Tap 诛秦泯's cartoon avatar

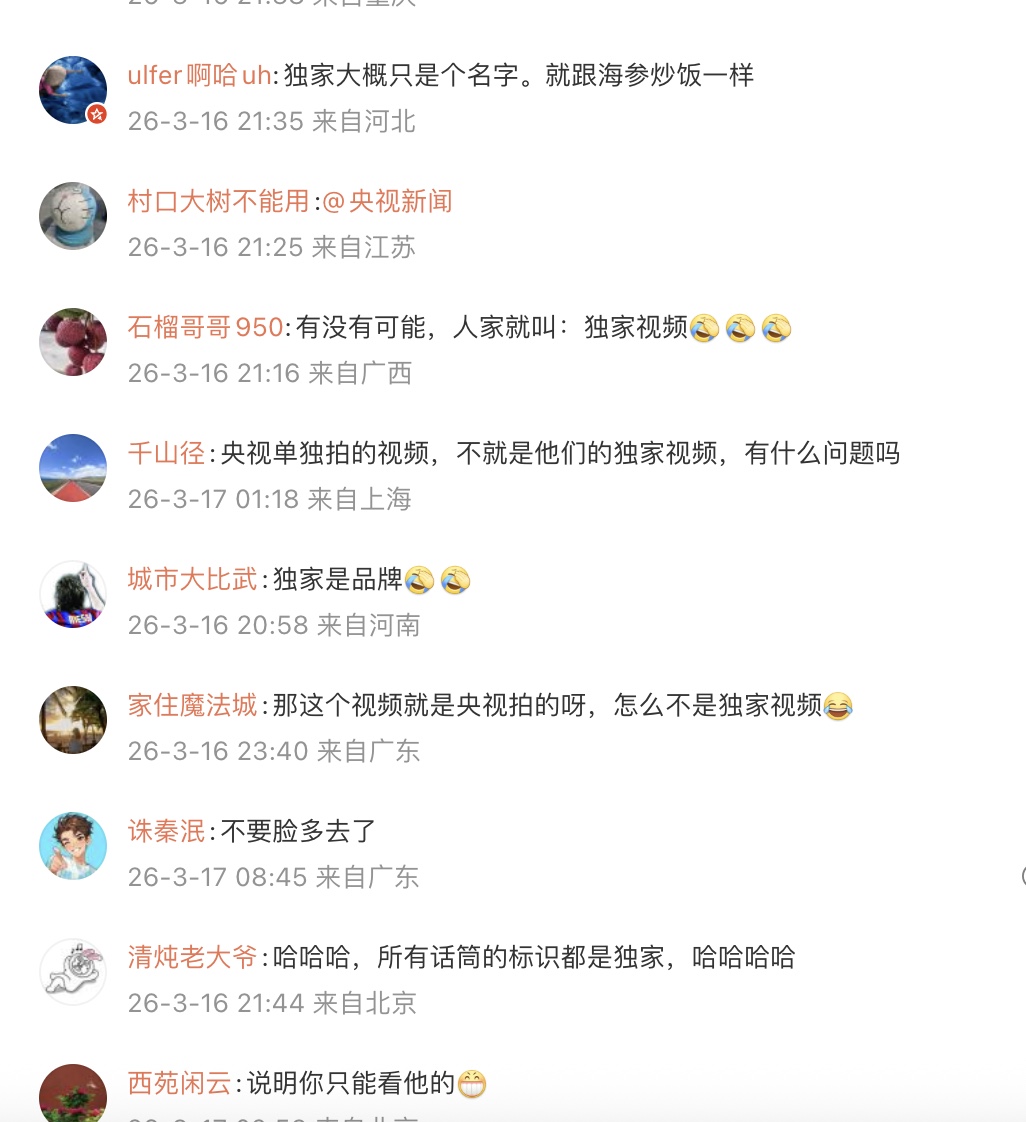coord(73,847)
